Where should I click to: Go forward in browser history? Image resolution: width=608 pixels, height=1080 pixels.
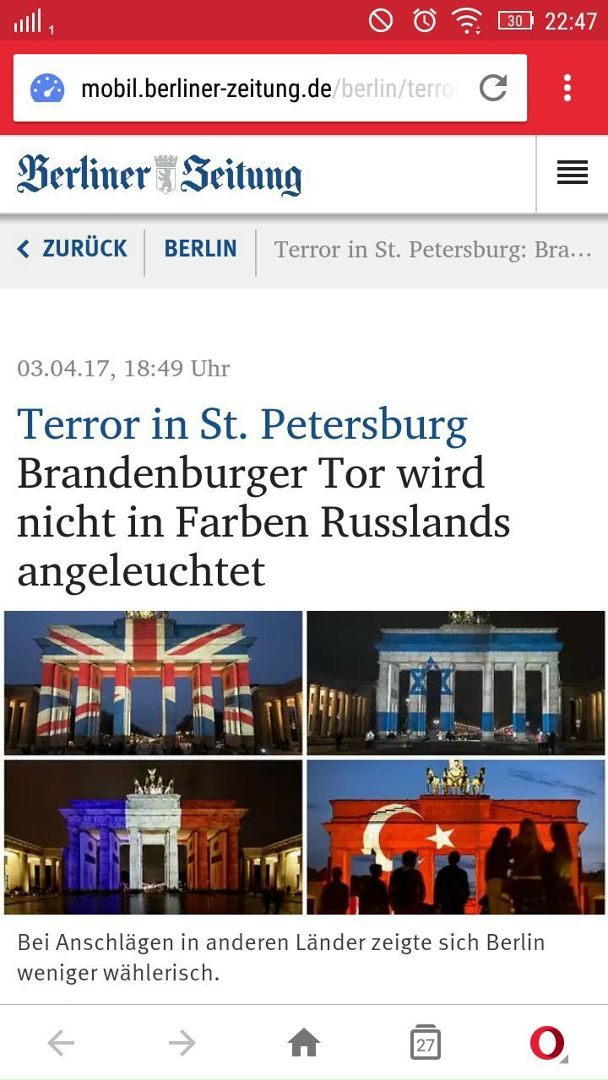coord(182,1043)
